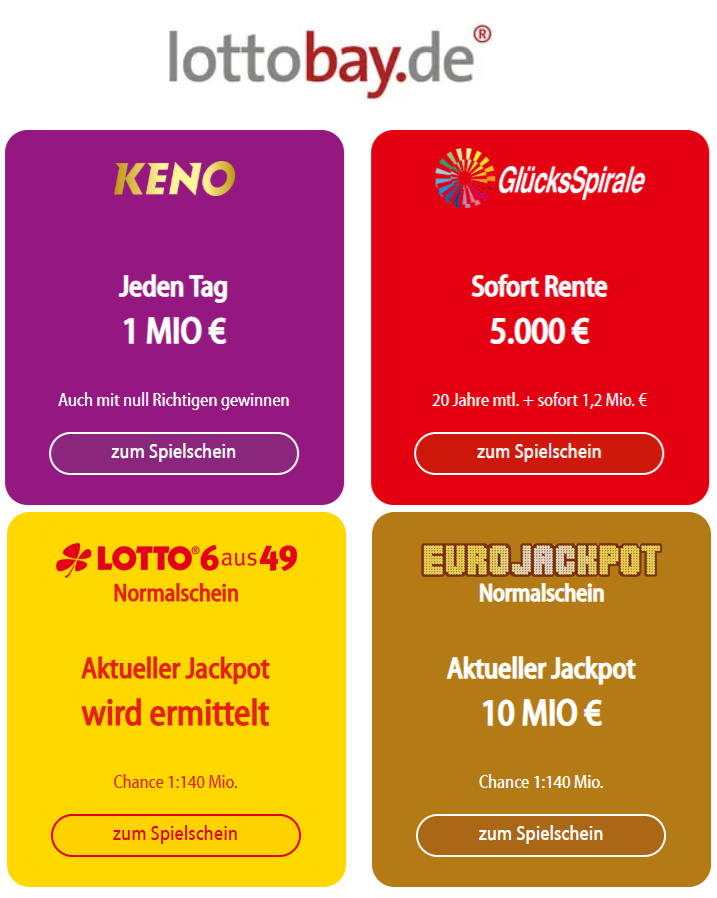Tap zum Spielschein under Eurojackpot
Screen dimensions: 717x898
click(x=540, y=835)
